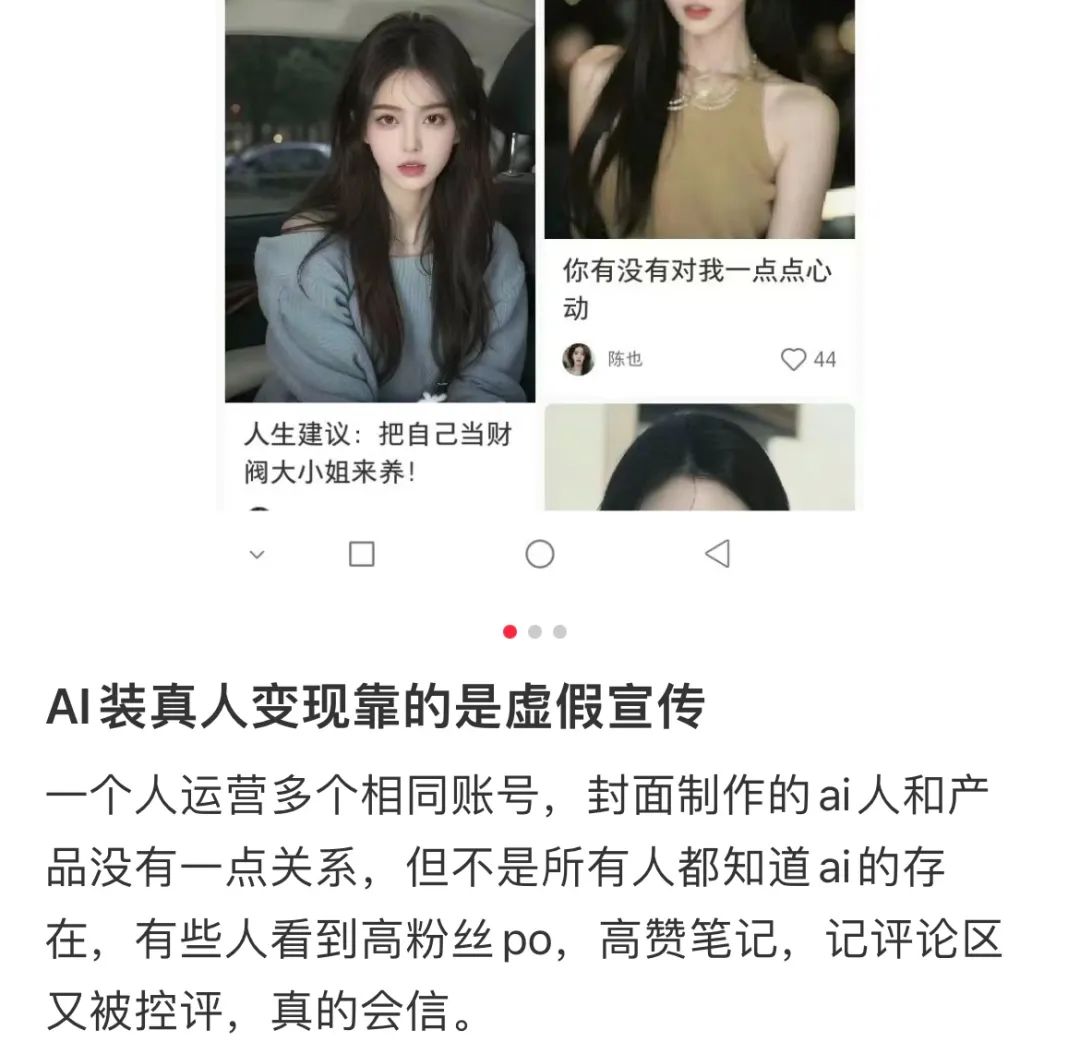
Task: Select the second page indicator dot
Action: tap(535, 632)
